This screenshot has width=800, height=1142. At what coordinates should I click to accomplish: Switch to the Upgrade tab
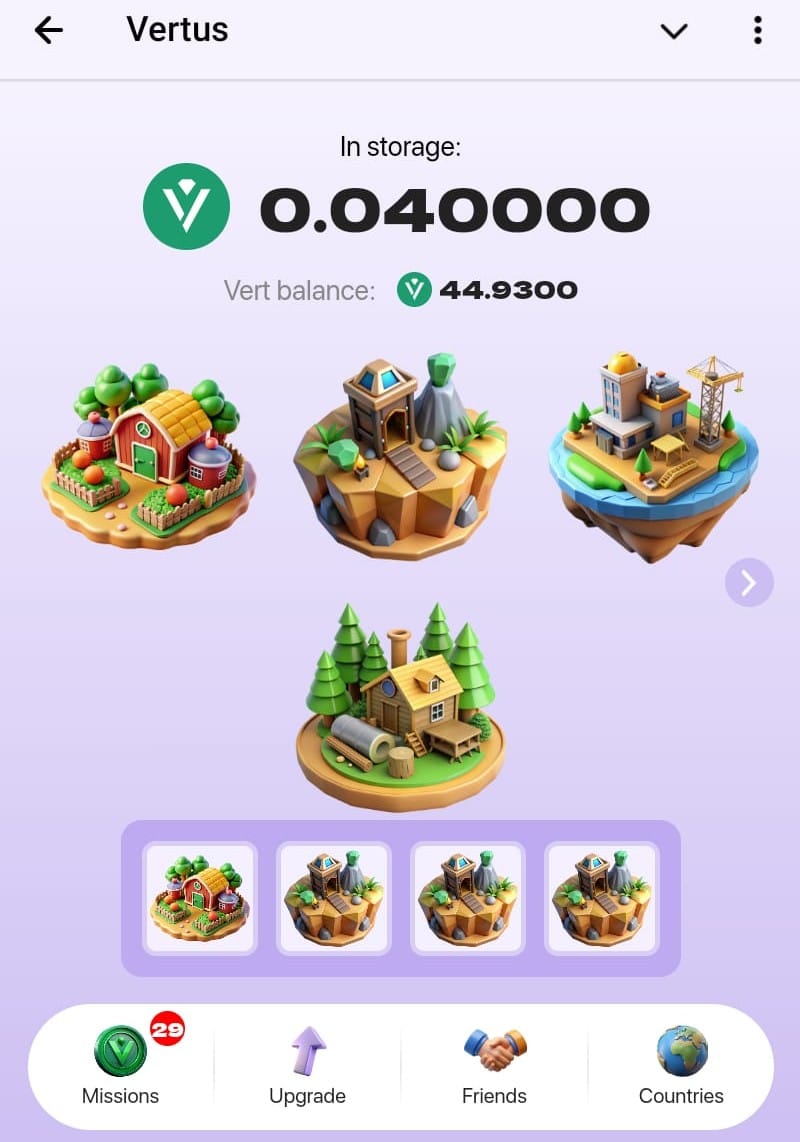pos(307,1066)
